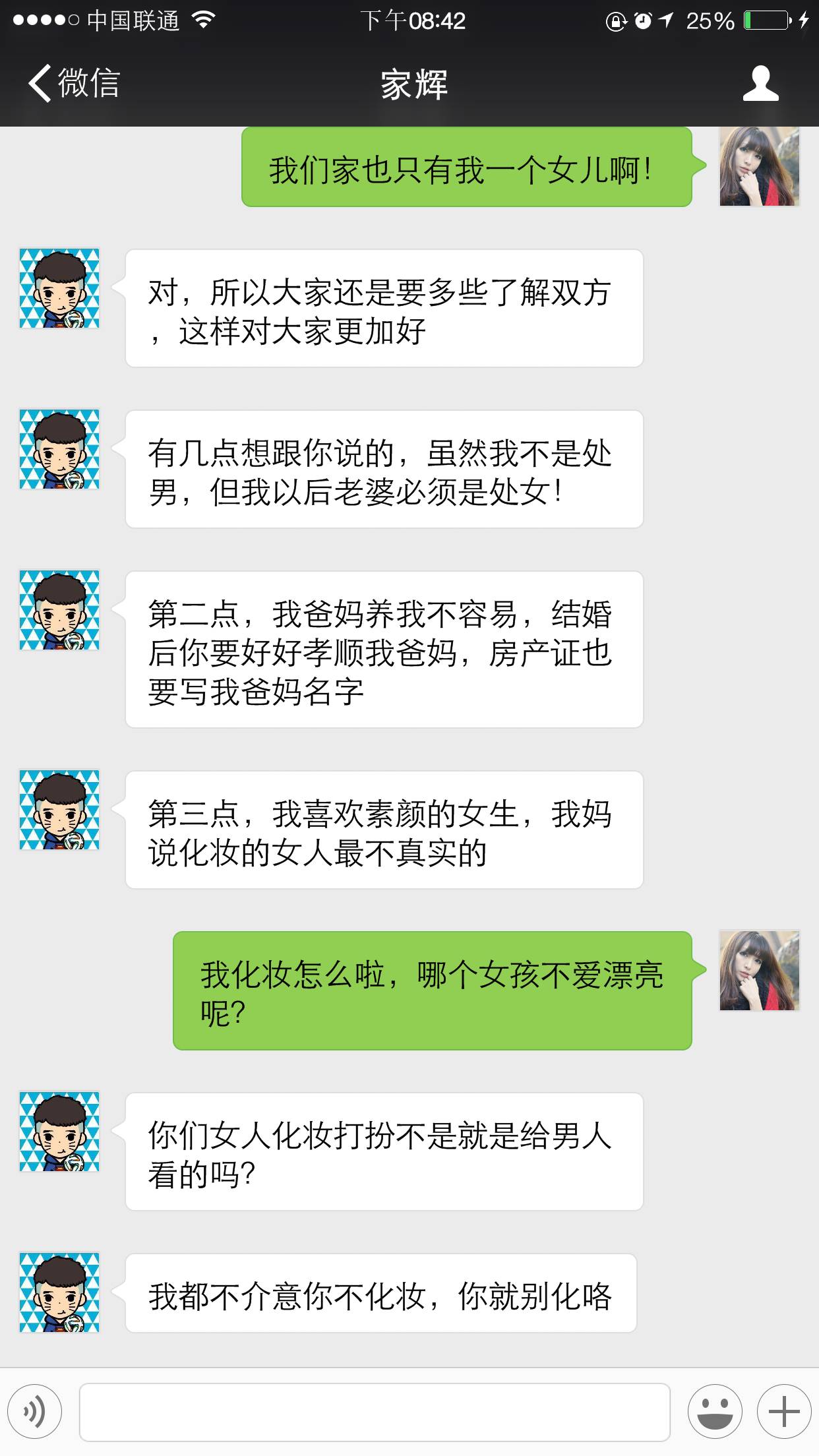Open the plus attachment menu

[x=784, y=1412]
